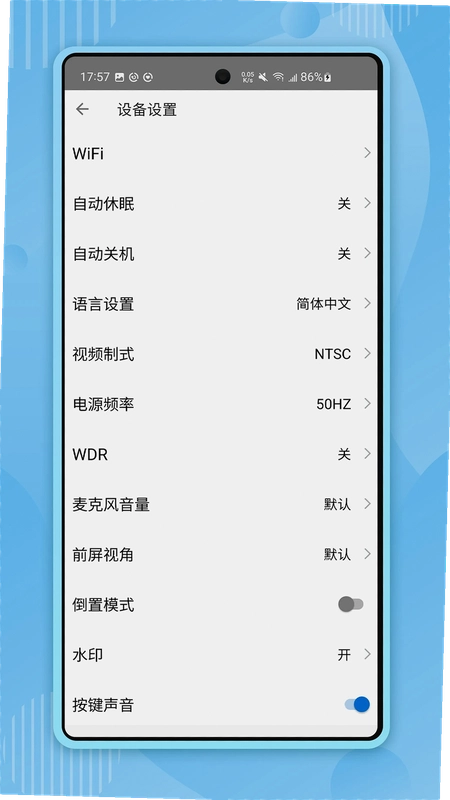Open the 自动关机 setting
450x800 pixels.
coord(221,254)
